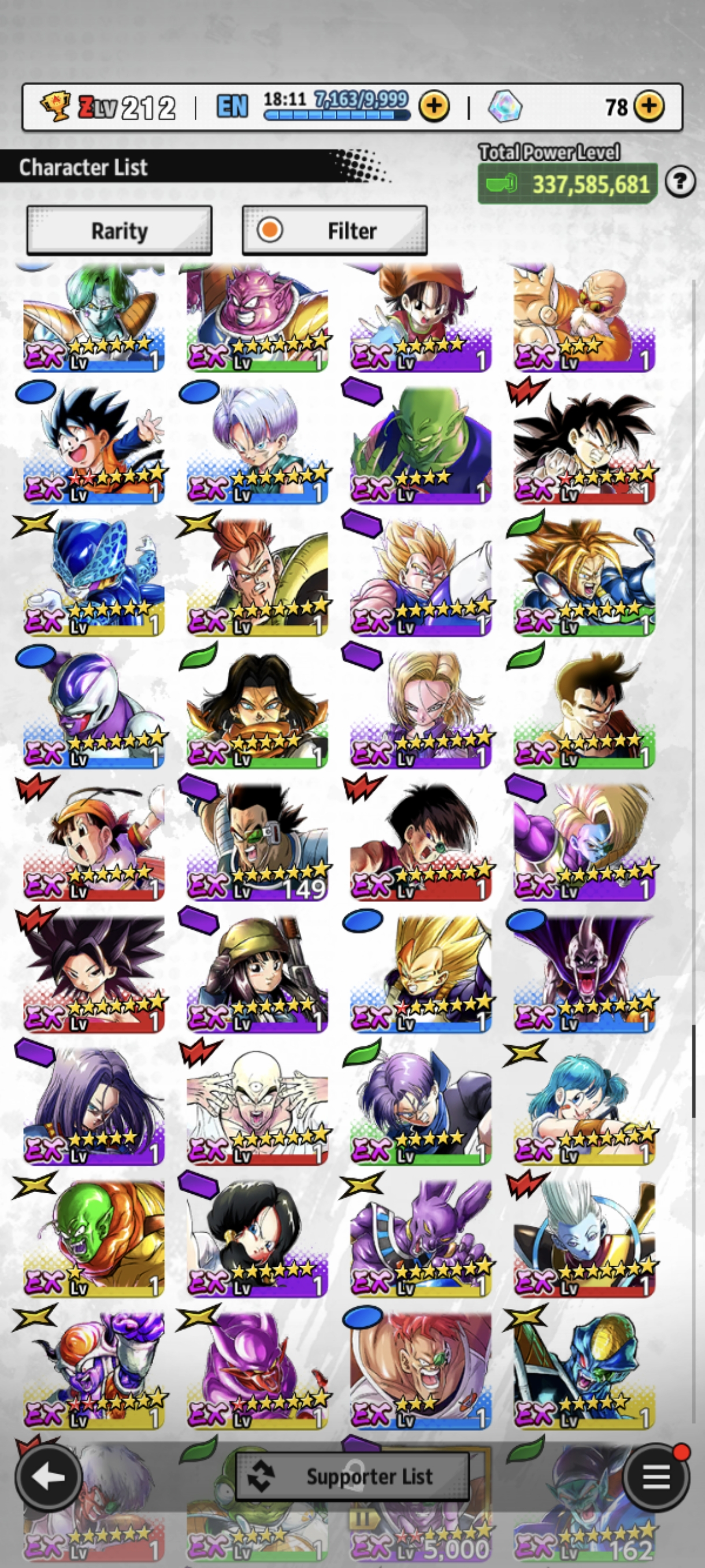Open the hamburger menu
The width and height of the screenshot is (705, 1568).
click(x=656, y=1477)
